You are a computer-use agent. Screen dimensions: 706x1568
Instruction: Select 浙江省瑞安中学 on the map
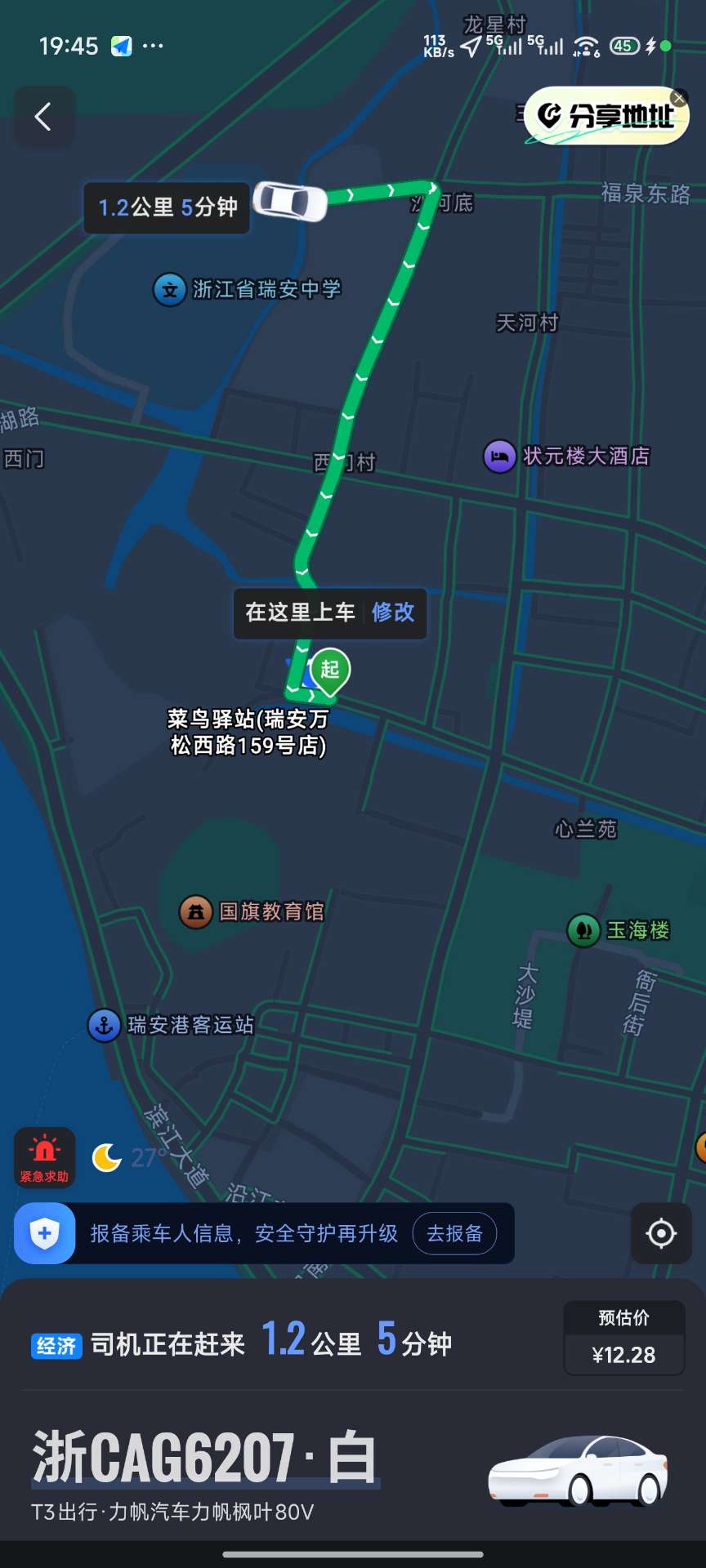click(170, 289)
